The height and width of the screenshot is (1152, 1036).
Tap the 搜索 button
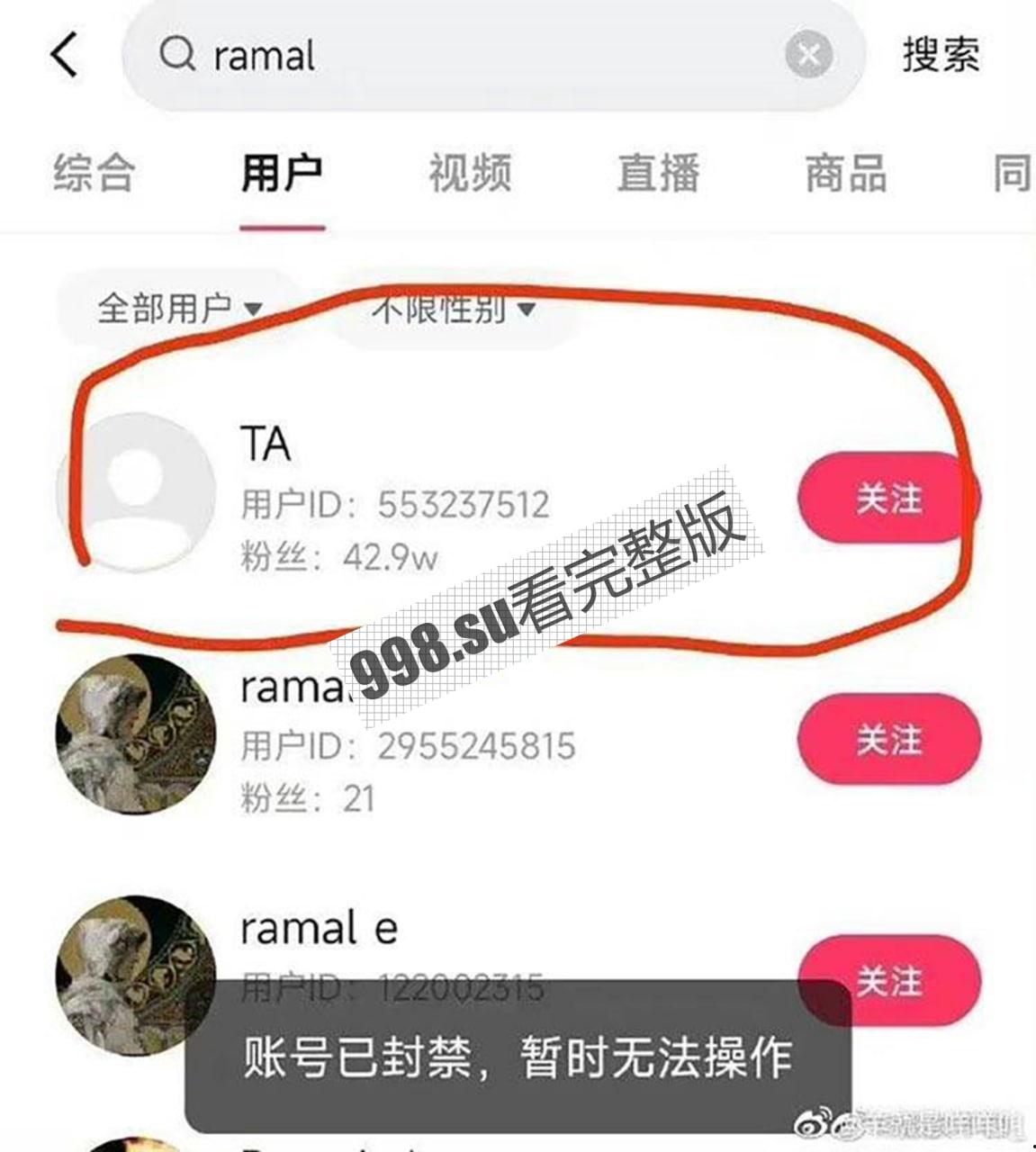941,56
